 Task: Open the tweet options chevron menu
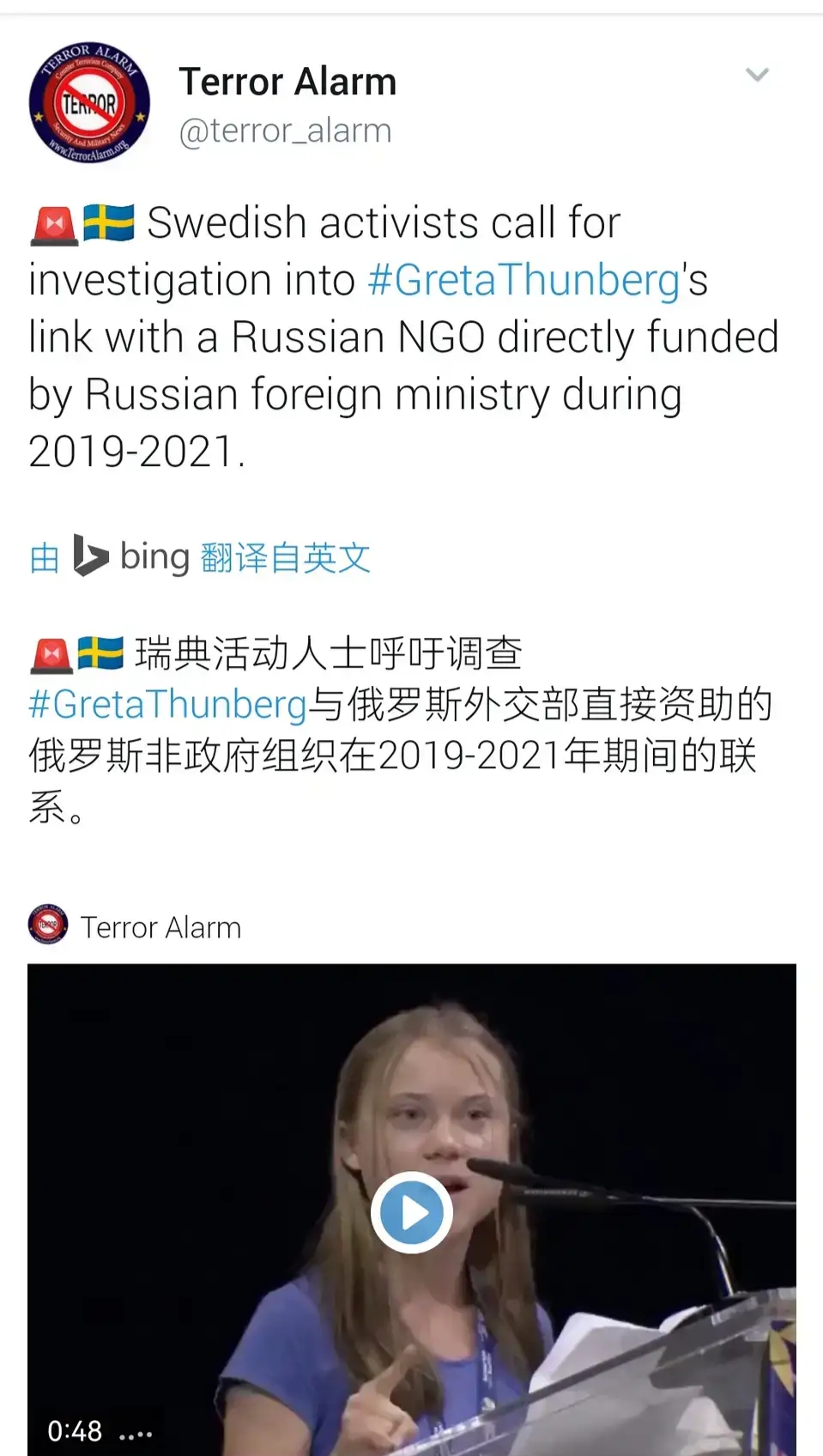tap(757, 75)
